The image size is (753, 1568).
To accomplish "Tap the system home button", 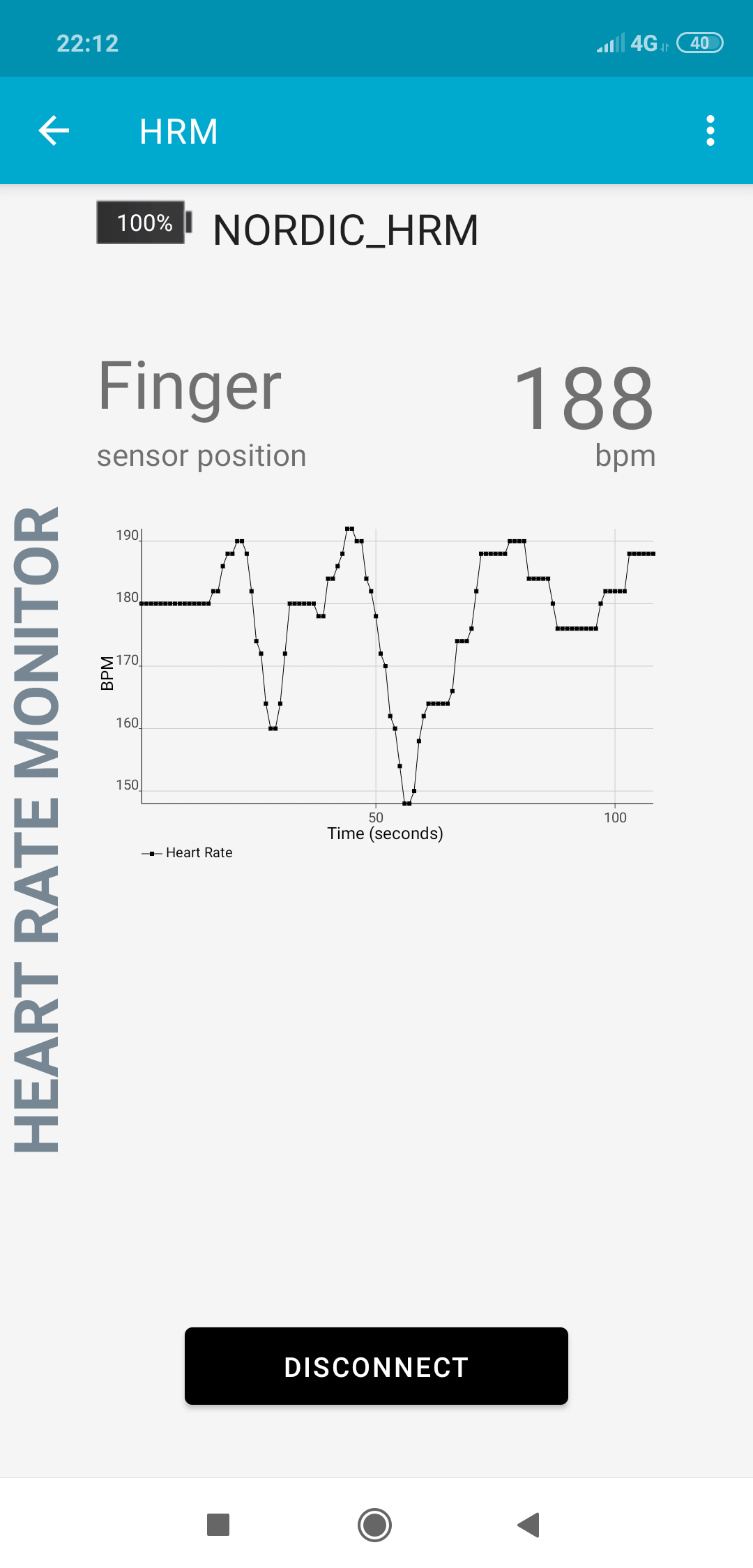I will [374, 1524].
